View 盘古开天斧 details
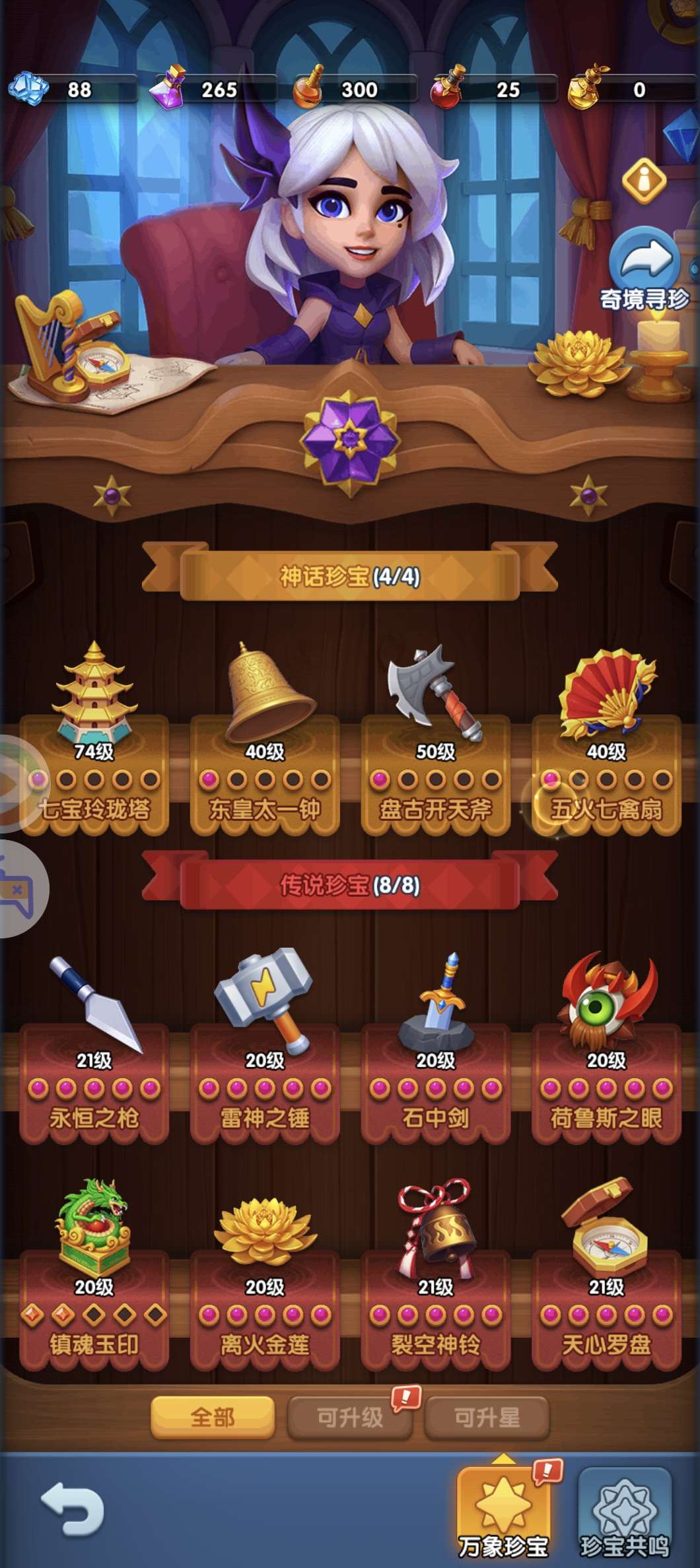Image resolution: width=700 pixels, height=1568 pixels. 435,738
